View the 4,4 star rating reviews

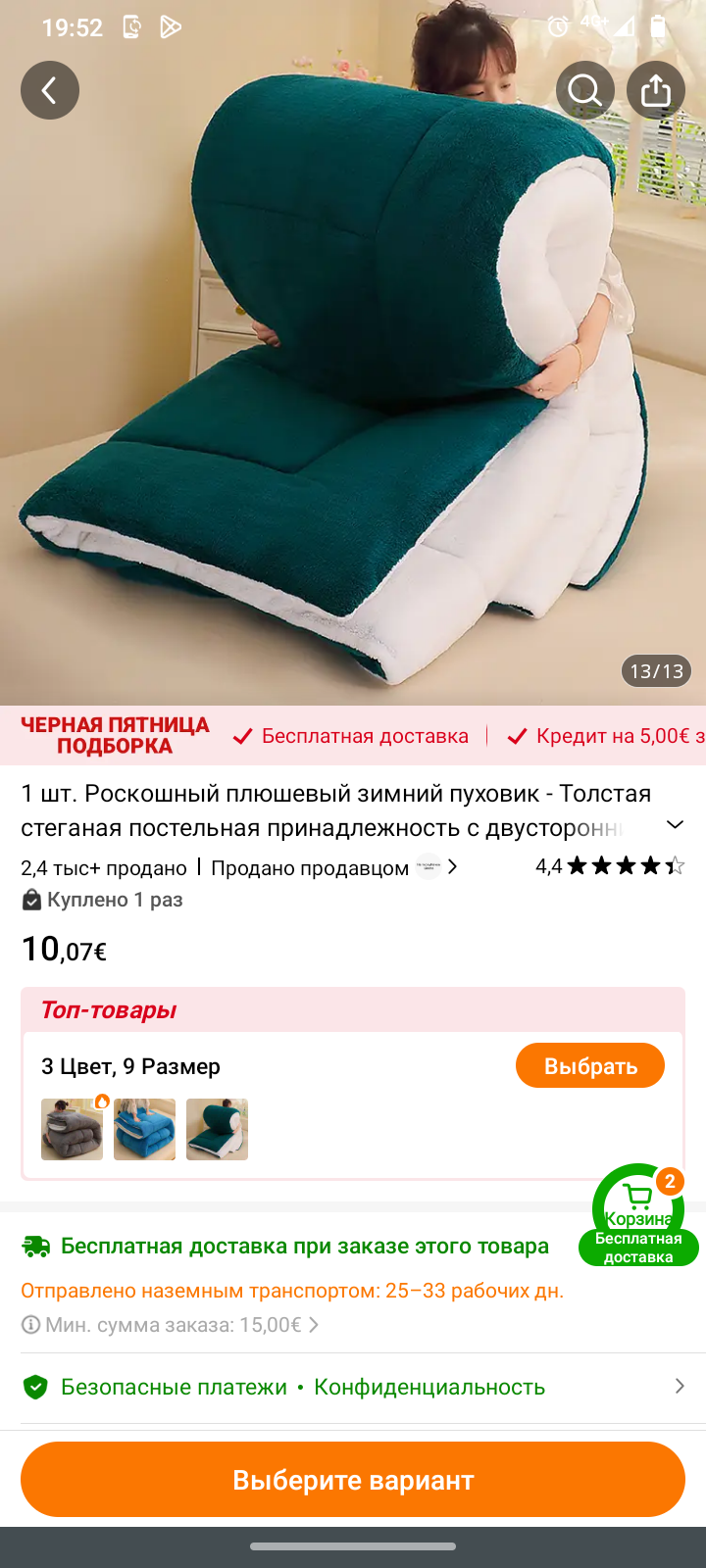(609, 866)
